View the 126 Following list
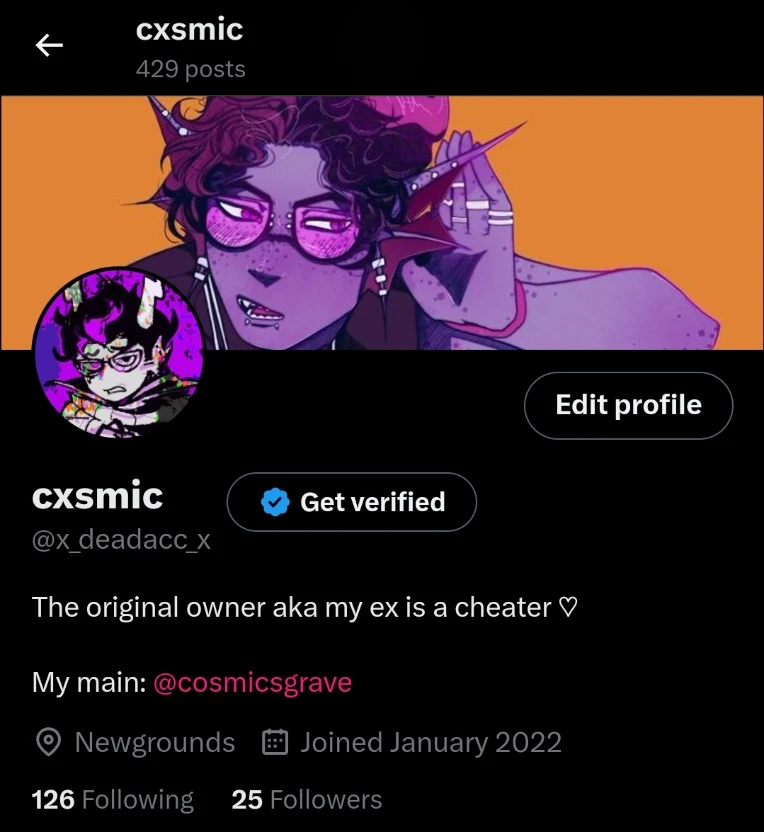Viewport: 764px width, 832px height. (x=113, y=800)
